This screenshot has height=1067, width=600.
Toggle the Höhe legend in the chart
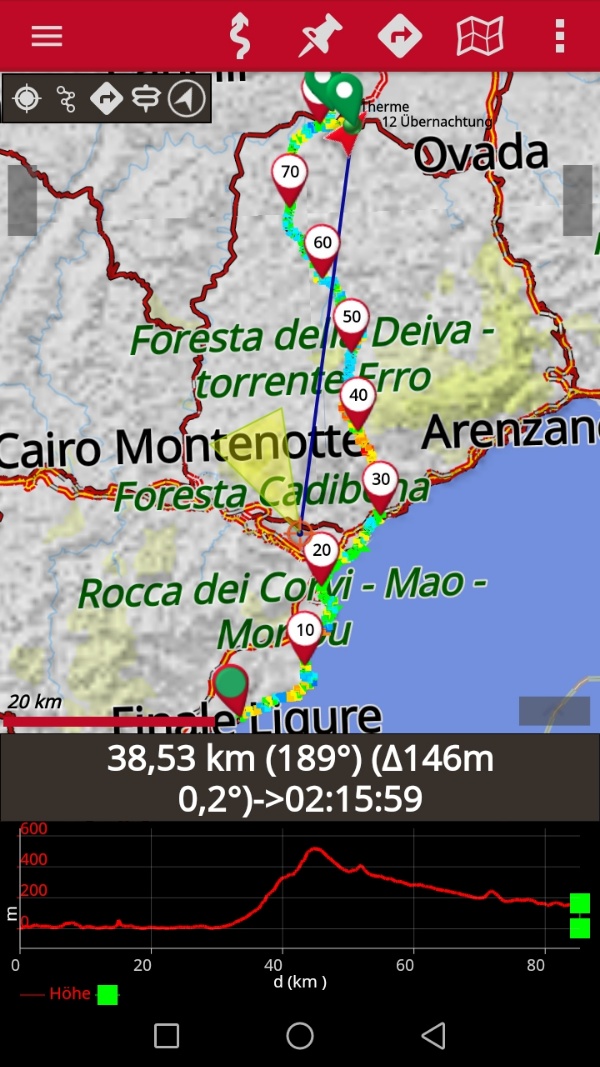(69, 994)
